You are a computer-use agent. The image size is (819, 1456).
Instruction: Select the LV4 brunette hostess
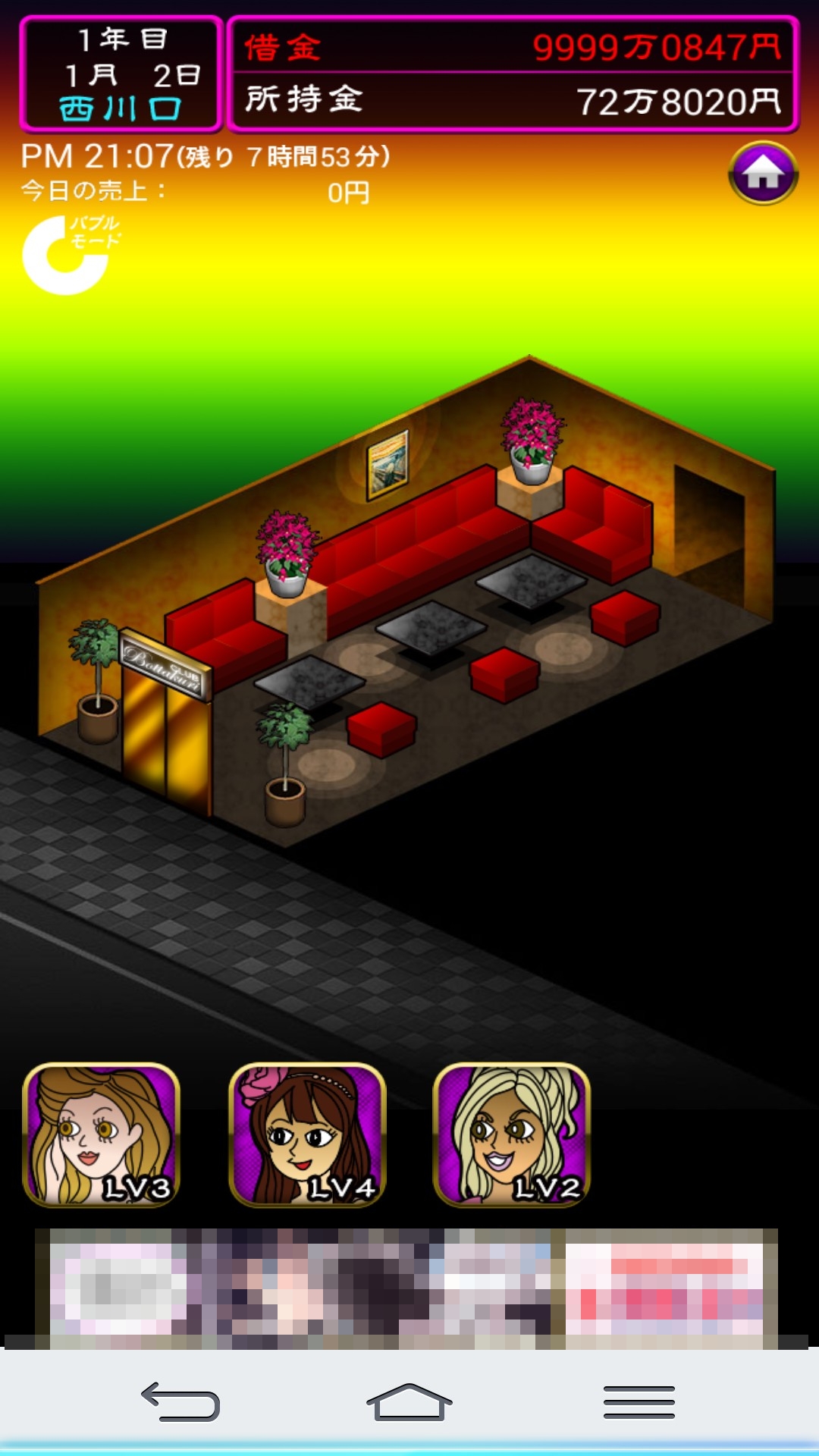(307, 1134)
